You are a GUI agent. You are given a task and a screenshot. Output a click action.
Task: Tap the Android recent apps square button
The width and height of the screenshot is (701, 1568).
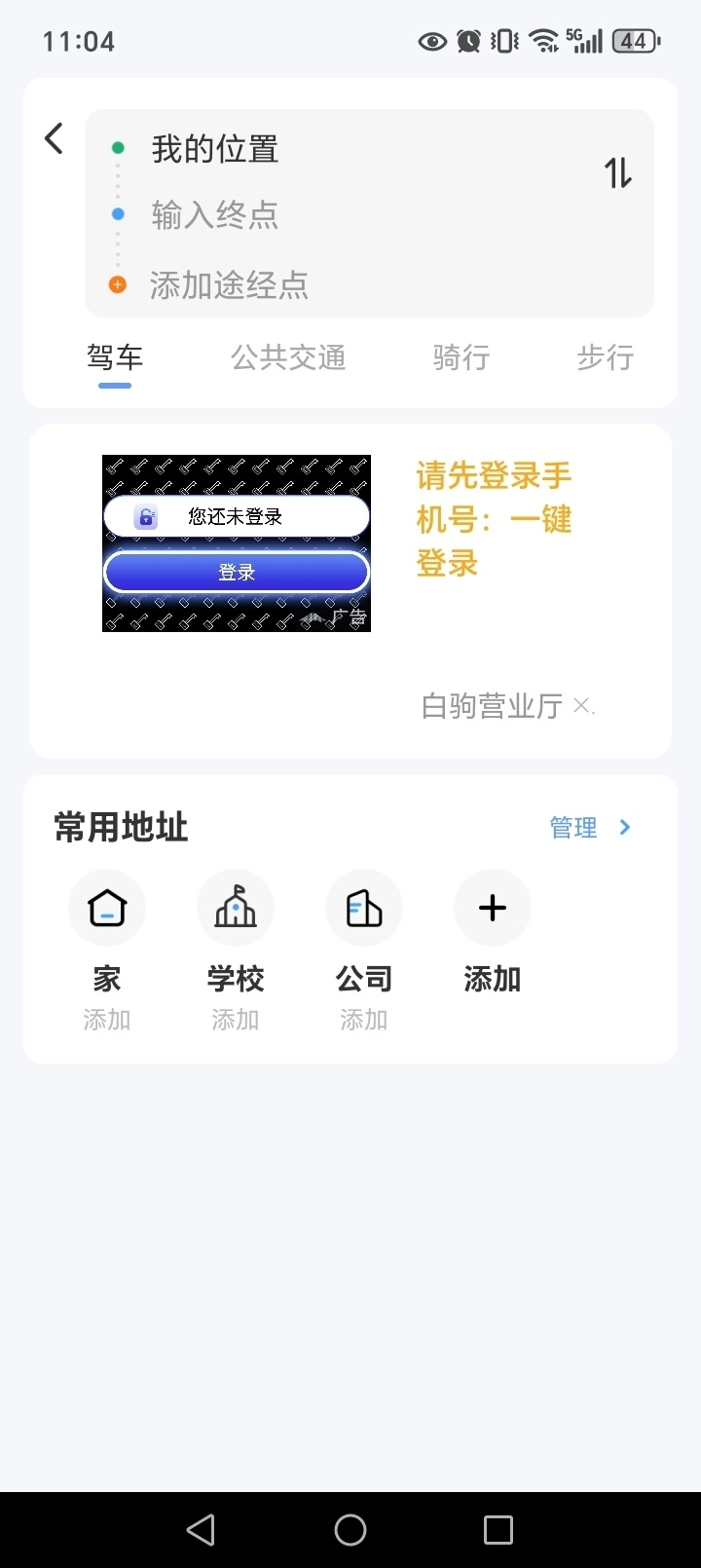498,1529
